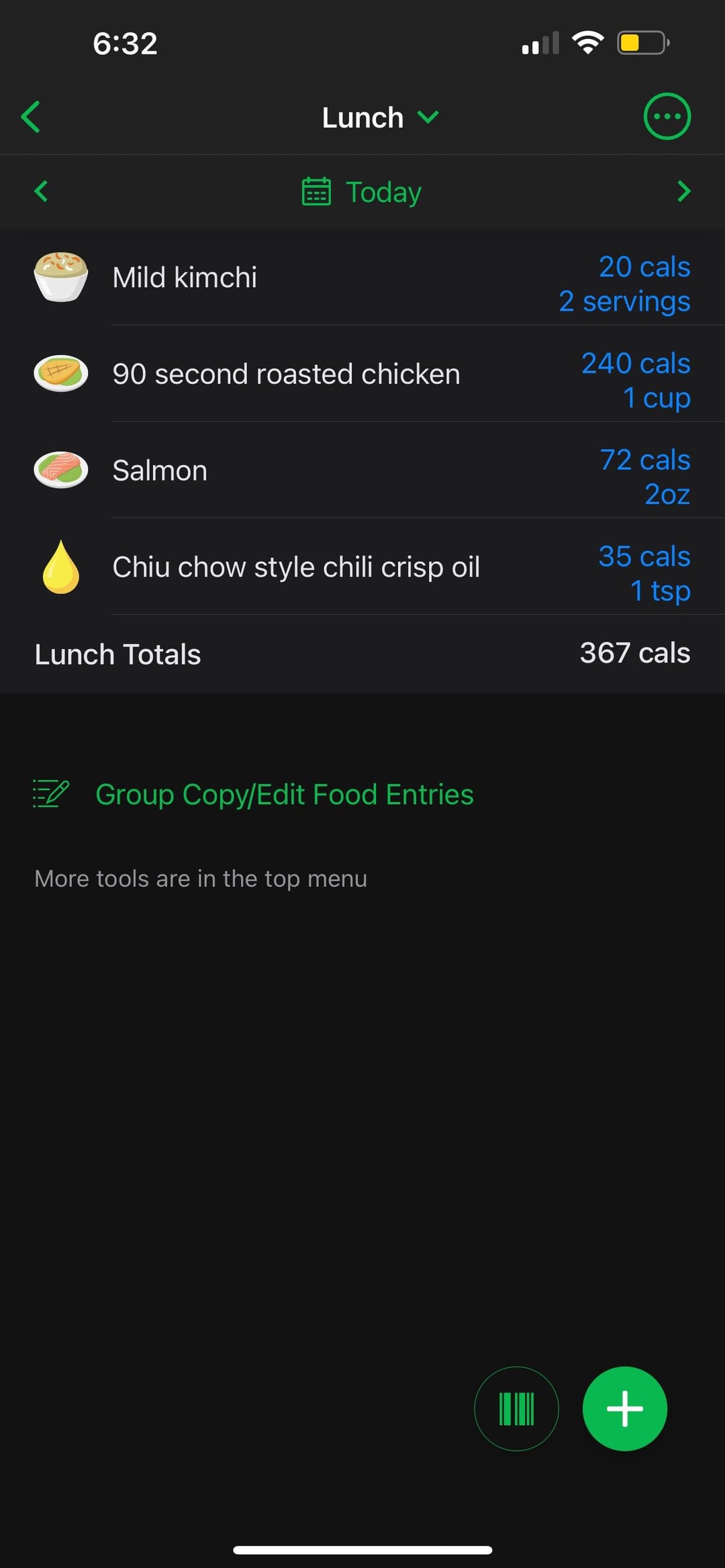Go to the previous day

click(x=41, y=191)
